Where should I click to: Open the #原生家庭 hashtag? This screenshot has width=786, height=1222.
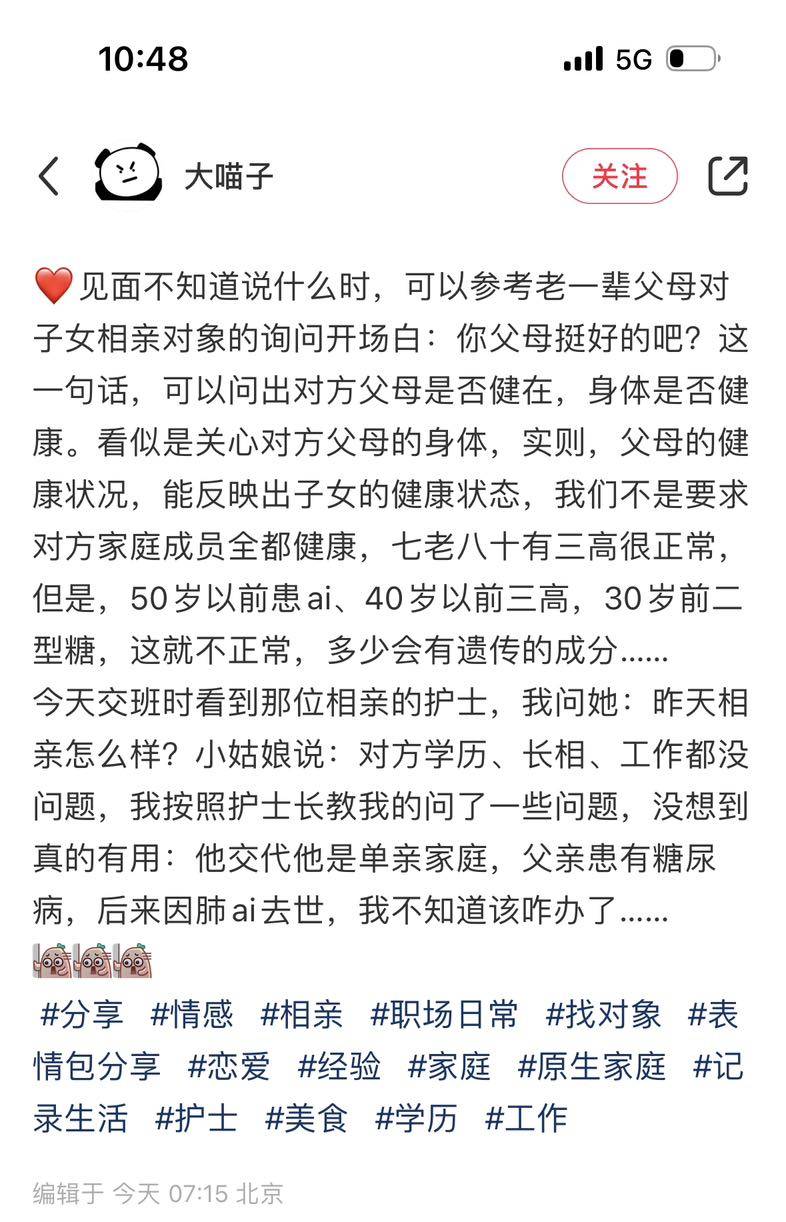pyautogui.click(x=591, y=1066)
